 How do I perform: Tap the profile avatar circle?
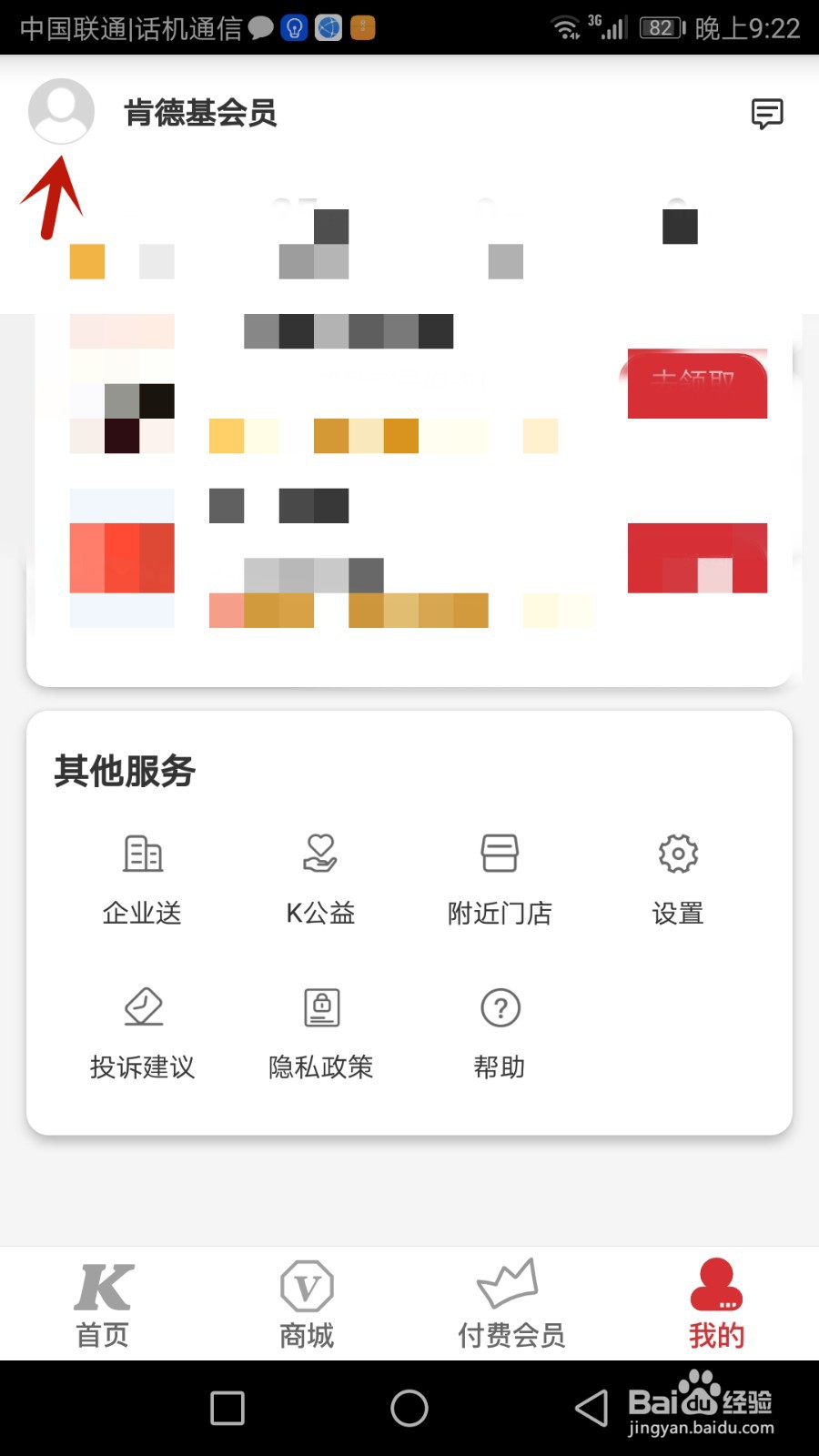point(60,111)
